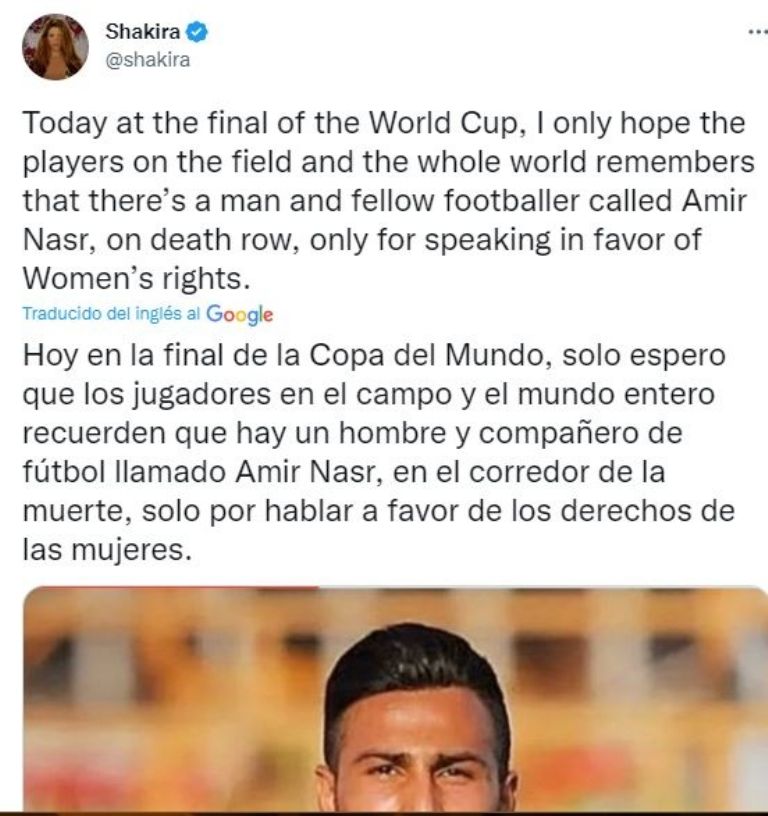Image resolution: width=768 pixels, height=816 pixels.
Task: Tap the Google translation attribution line
Action: [x=148, y=313]
